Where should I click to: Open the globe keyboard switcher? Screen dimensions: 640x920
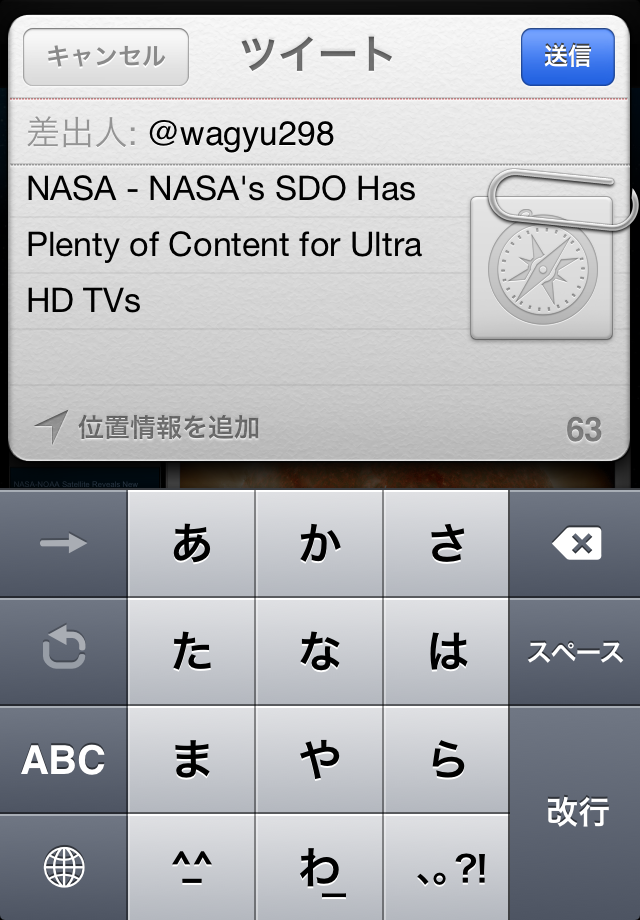pyautogui.click(x=63, y=867)
